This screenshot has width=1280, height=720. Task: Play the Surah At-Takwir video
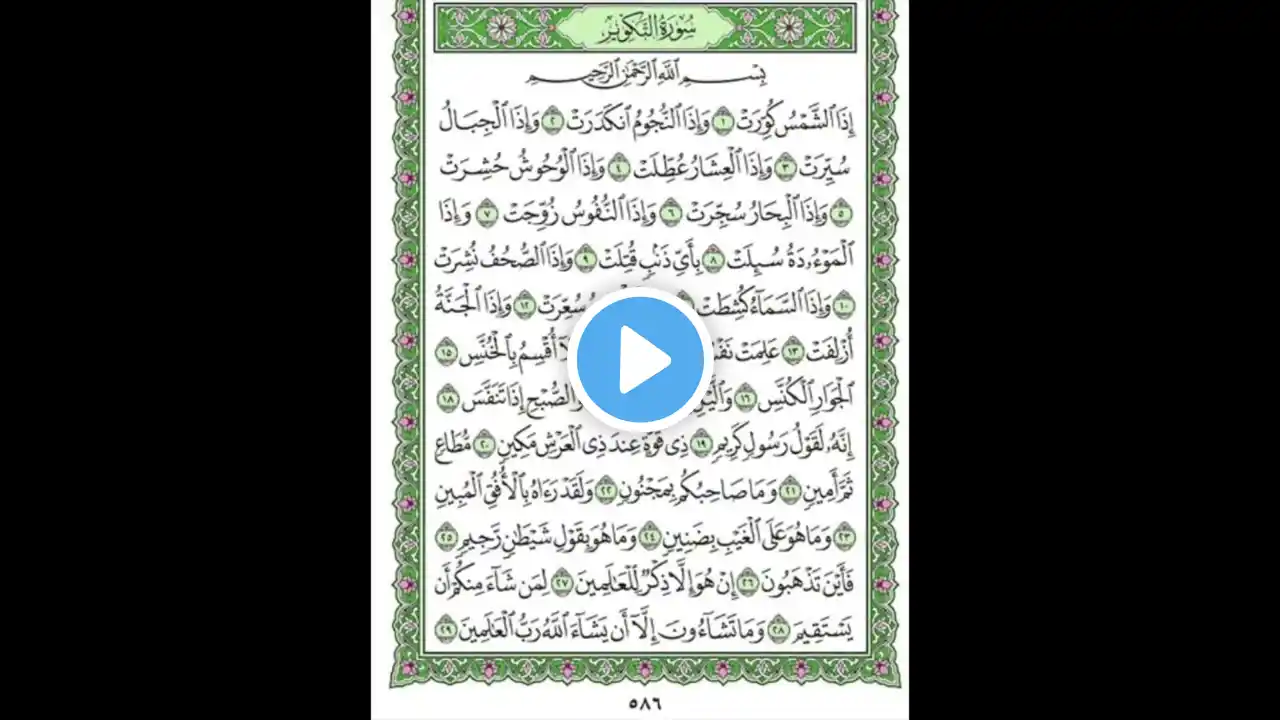640,360
